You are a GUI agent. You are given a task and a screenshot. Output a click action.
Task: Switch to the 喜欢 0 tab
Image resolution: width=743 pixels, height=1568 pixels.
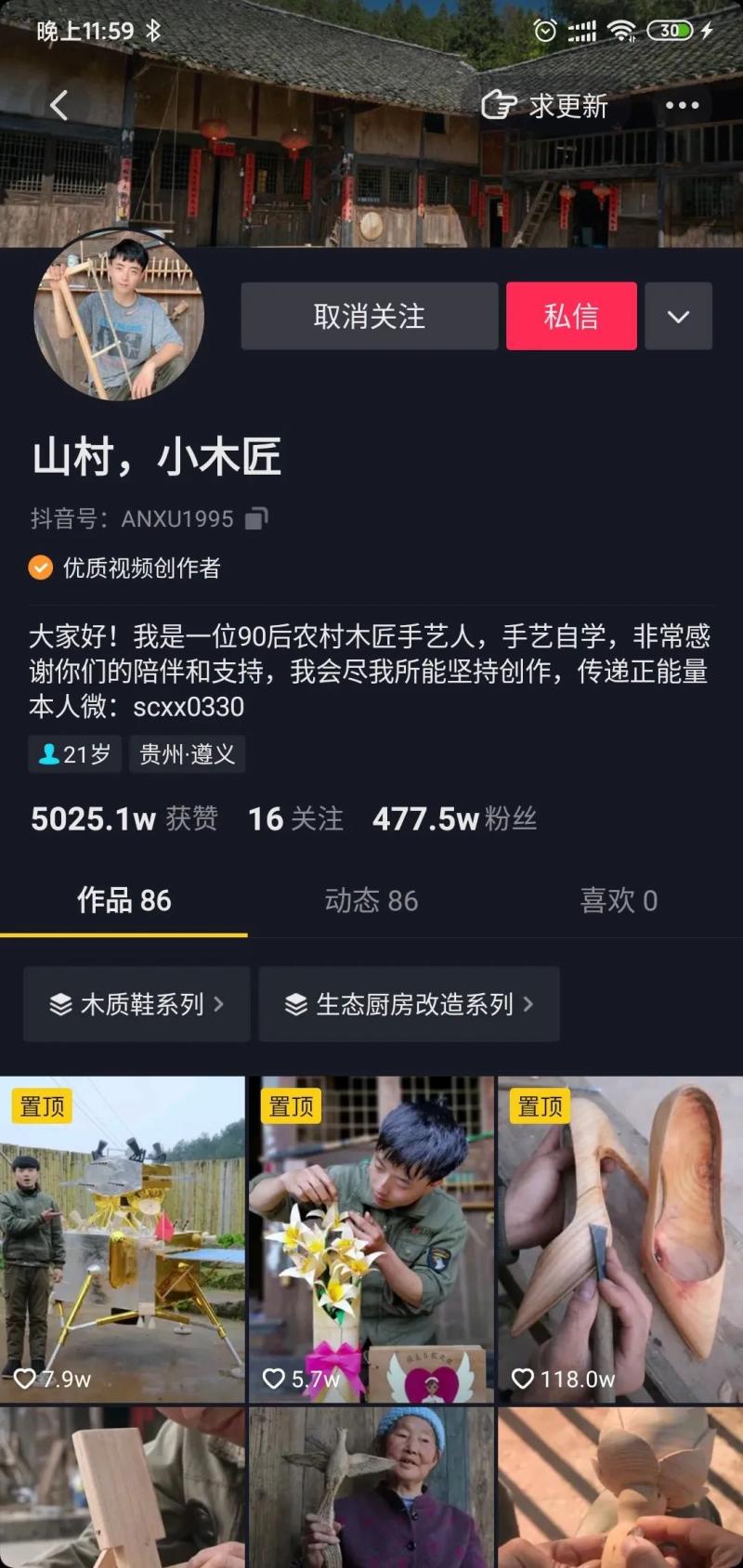coord(619,900)
